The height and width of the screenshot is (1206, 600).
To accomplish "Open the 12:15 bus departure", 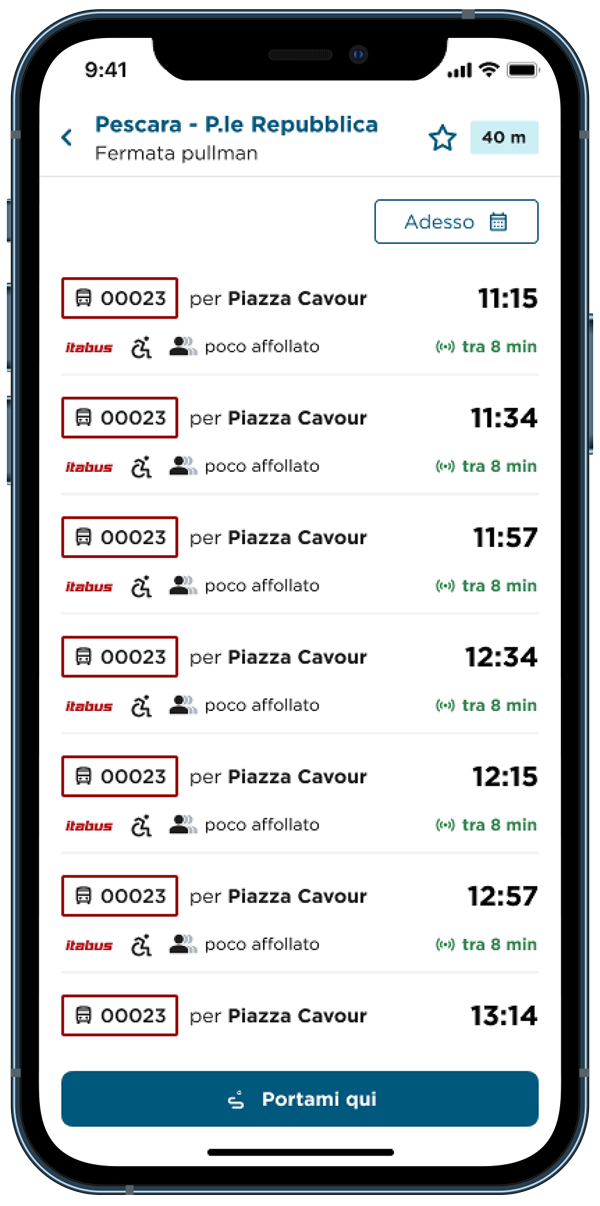I will [x=300, y=798].
